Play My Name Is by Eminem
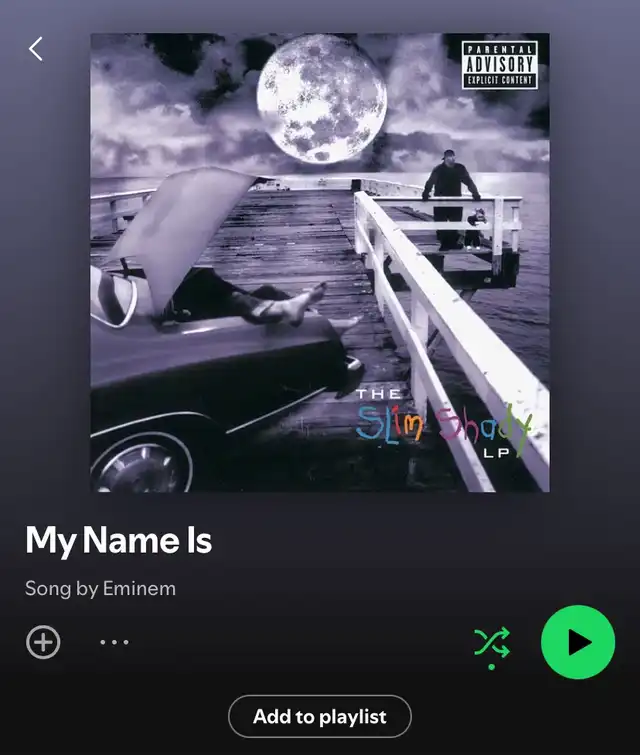640x755 pixels. coord(577,642)
